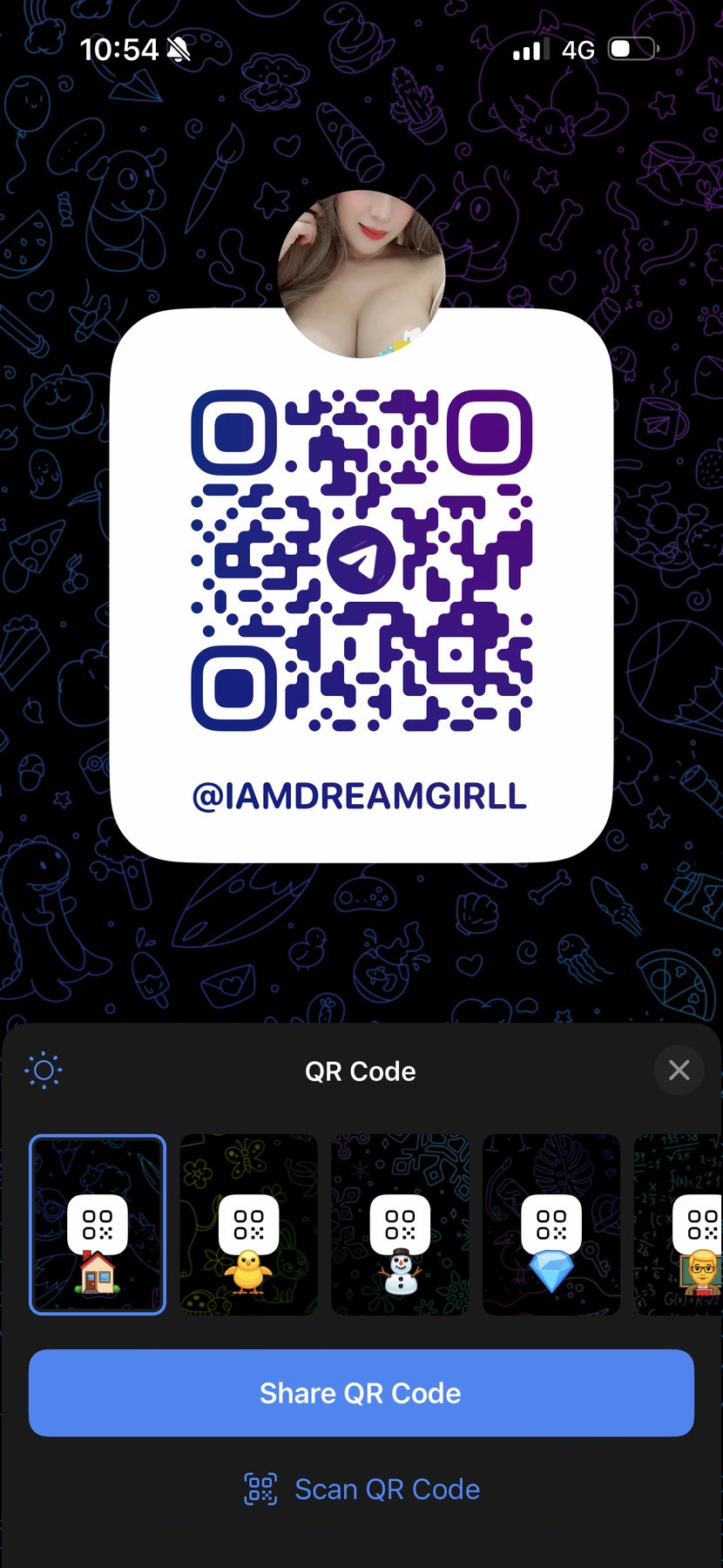The image size is (723, 1568).
Task: Choose the chick emoji theme
Action: (x=248, y=1224)
